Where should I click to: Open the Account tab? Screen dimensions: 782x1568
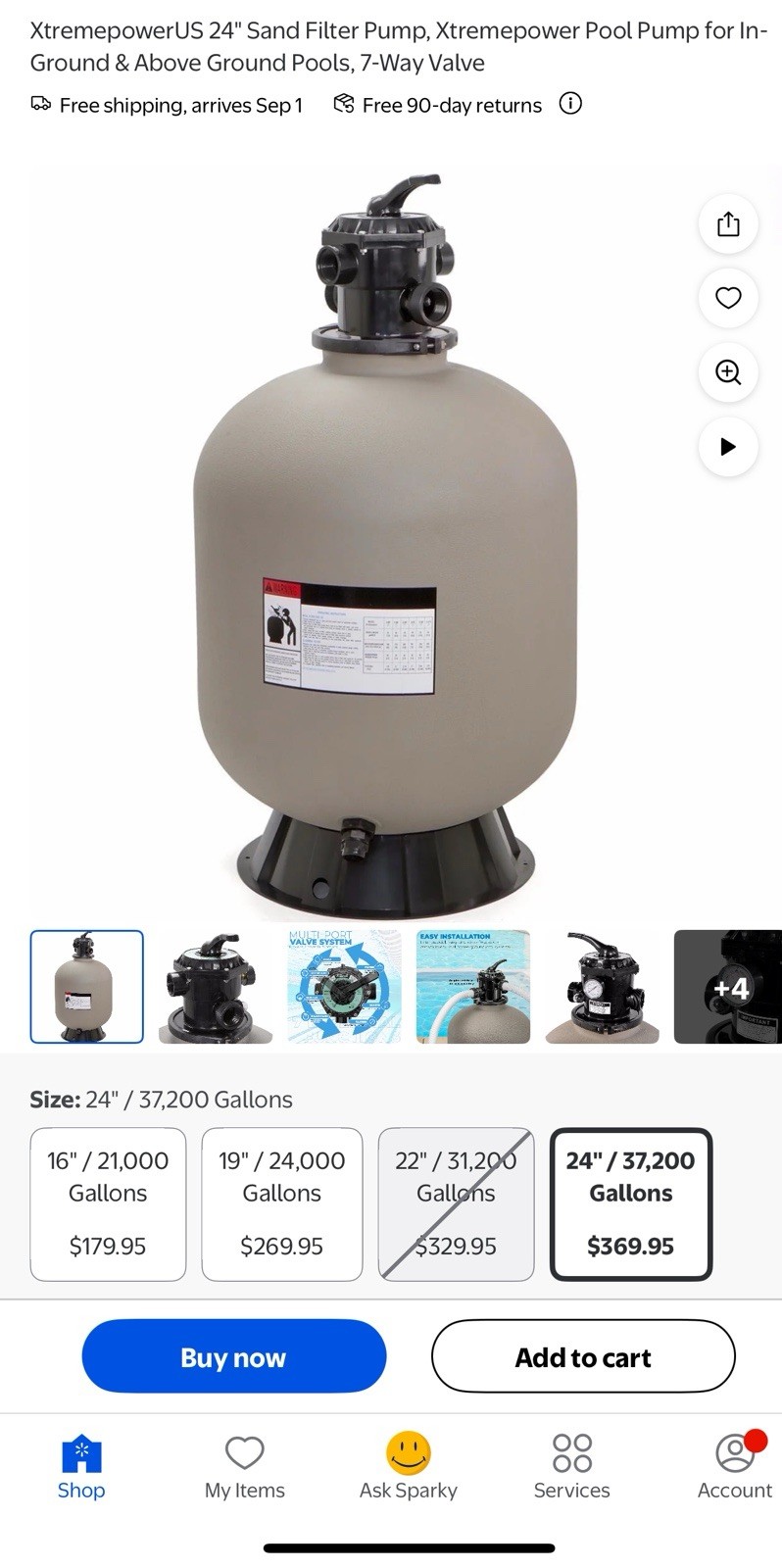(734, 1467)
